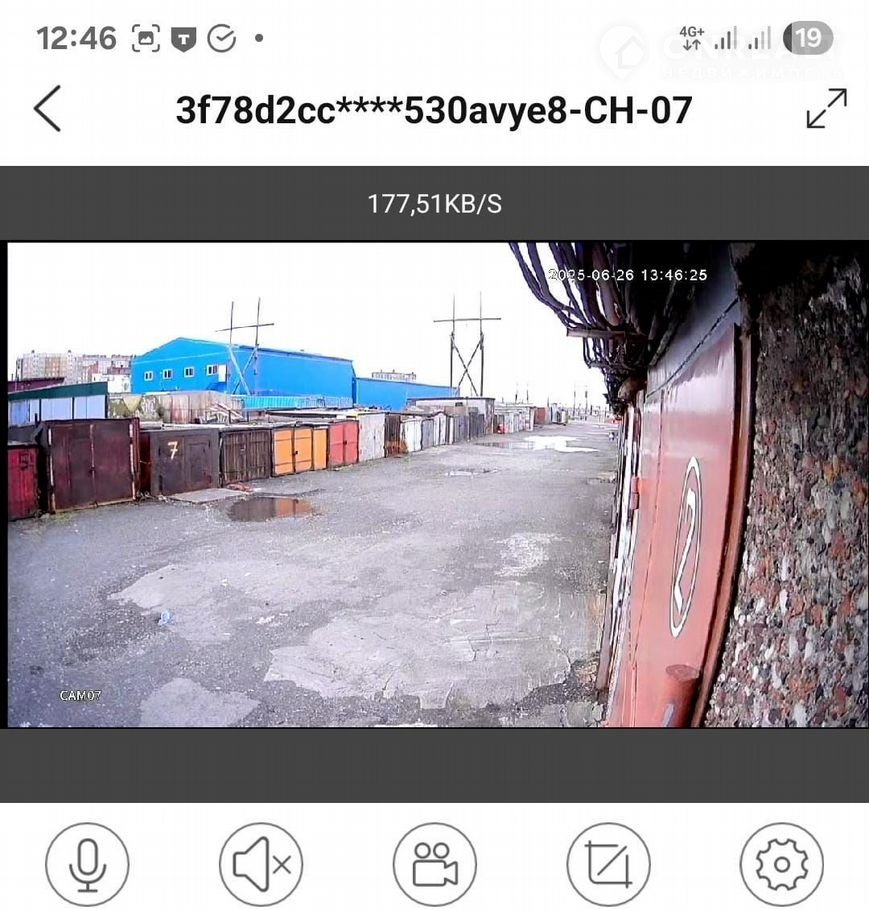Capture a screenshot of the feed
This screenshot has height=910, width=869.
click(608, 864)
